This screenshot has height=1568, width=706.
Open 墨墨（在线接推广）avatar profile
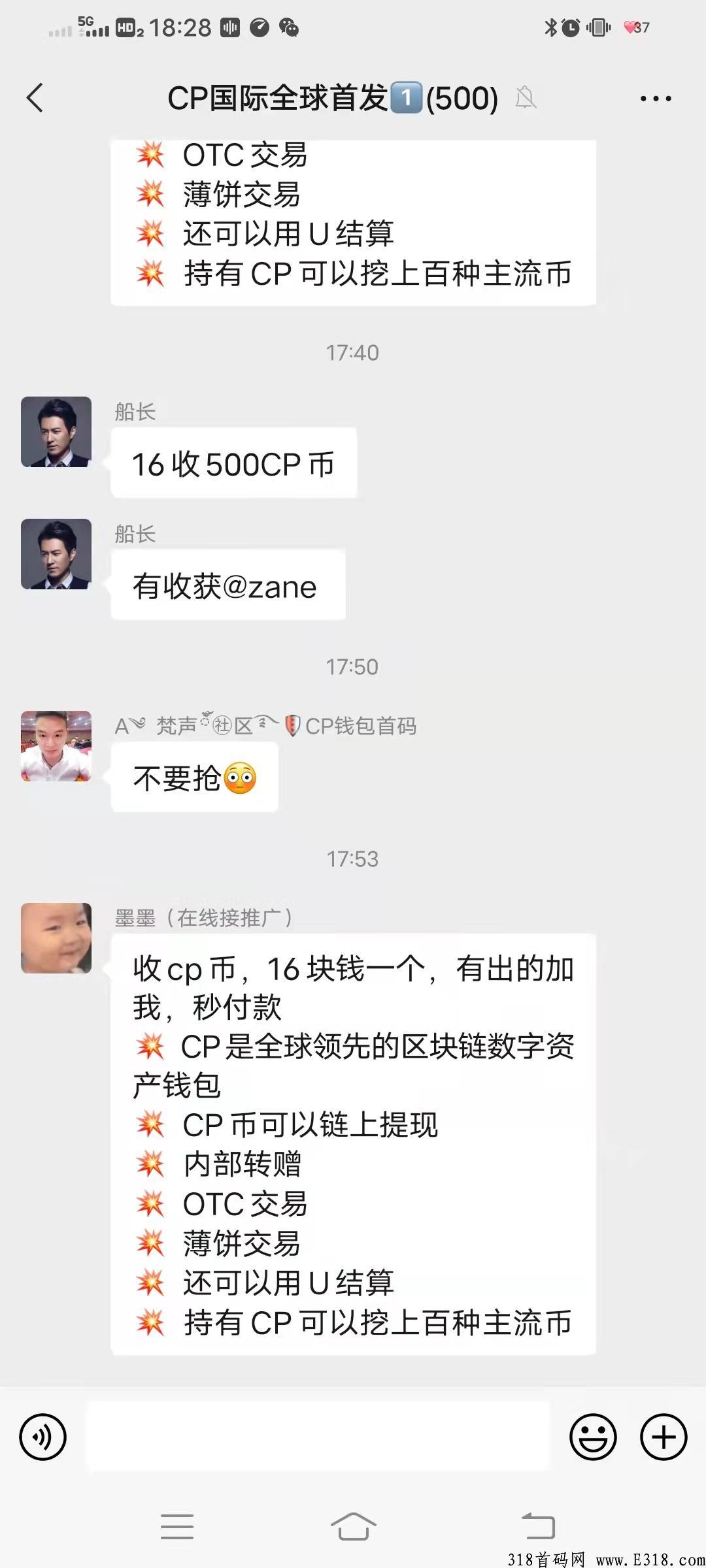pos(56,938)
